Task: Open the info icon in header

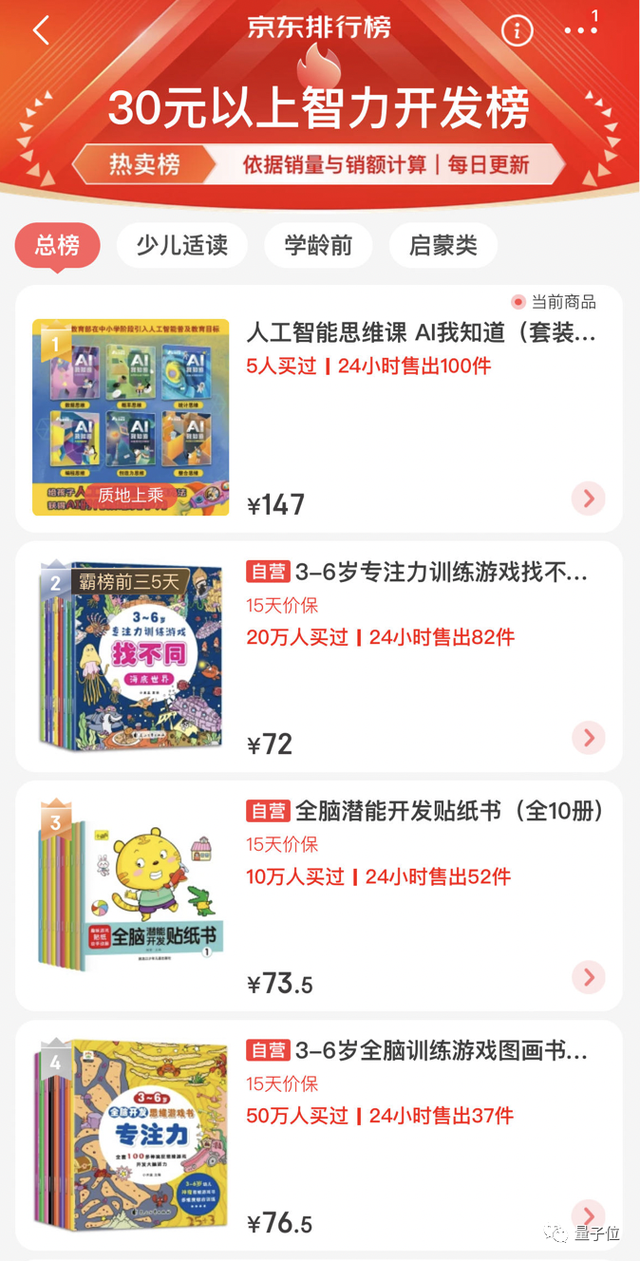Action: pyautogui.click(x=517, y=30)
